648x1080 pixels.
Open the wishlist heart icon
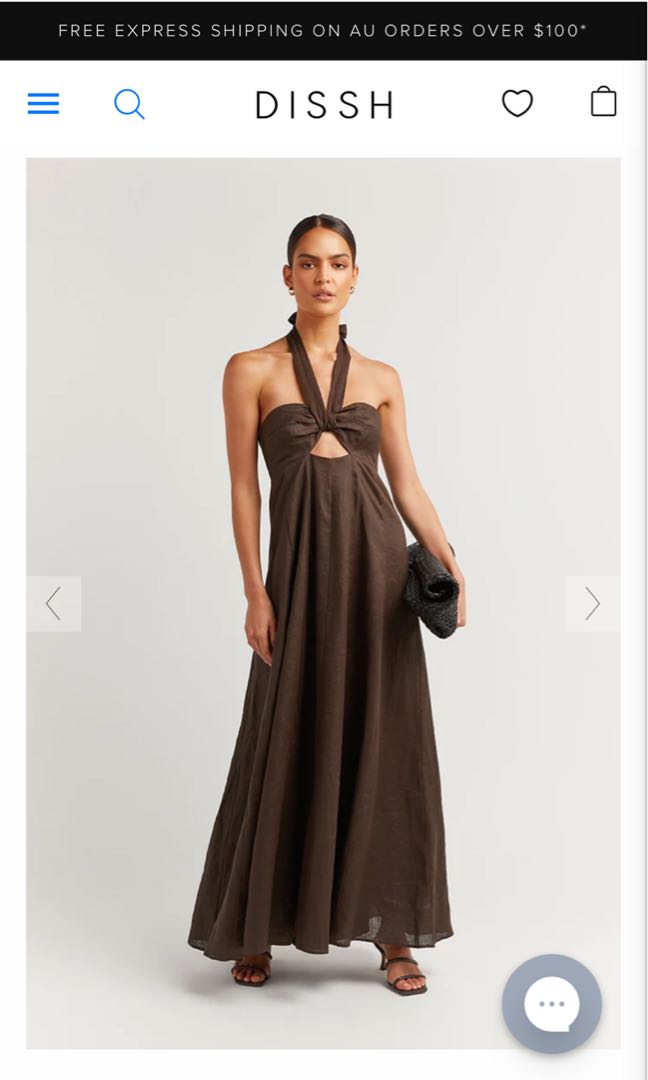click(x=517, y=103)
